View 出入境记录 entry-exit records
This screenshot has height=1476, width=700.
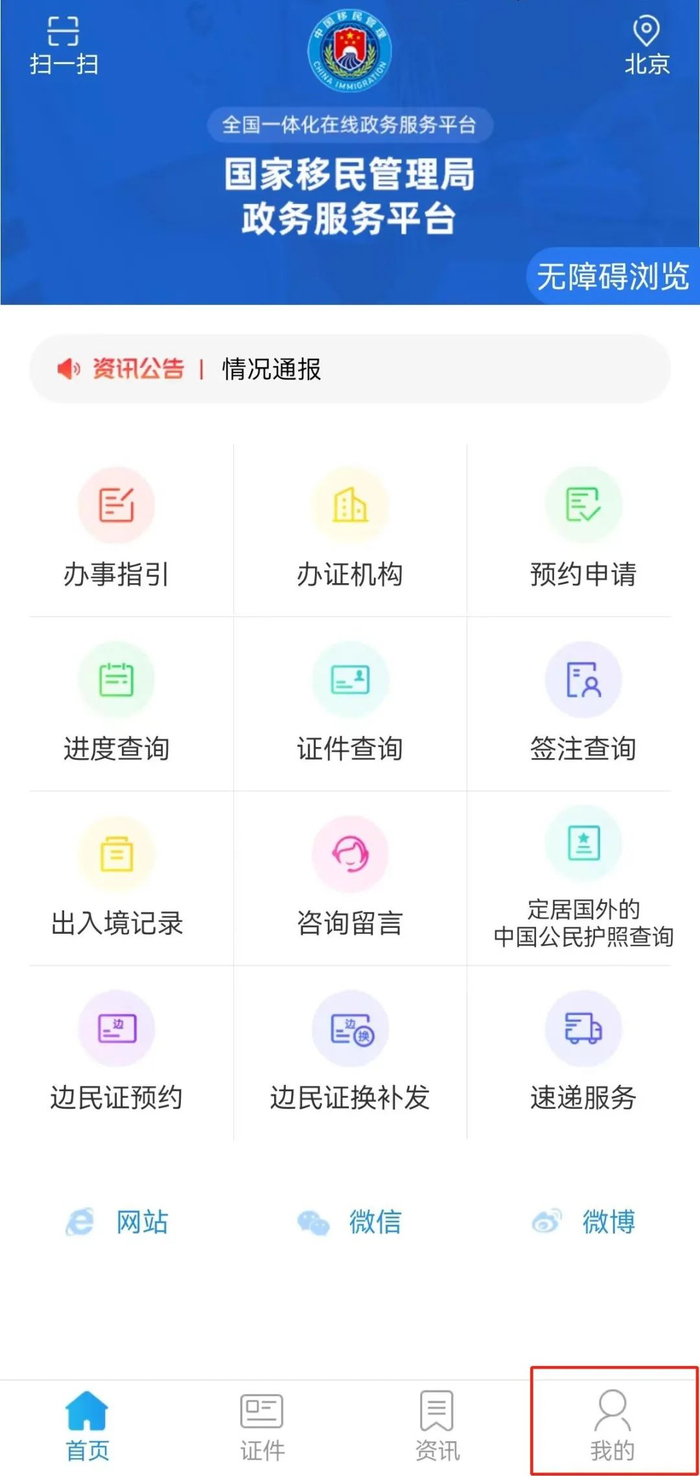click(x=116, y=878)
